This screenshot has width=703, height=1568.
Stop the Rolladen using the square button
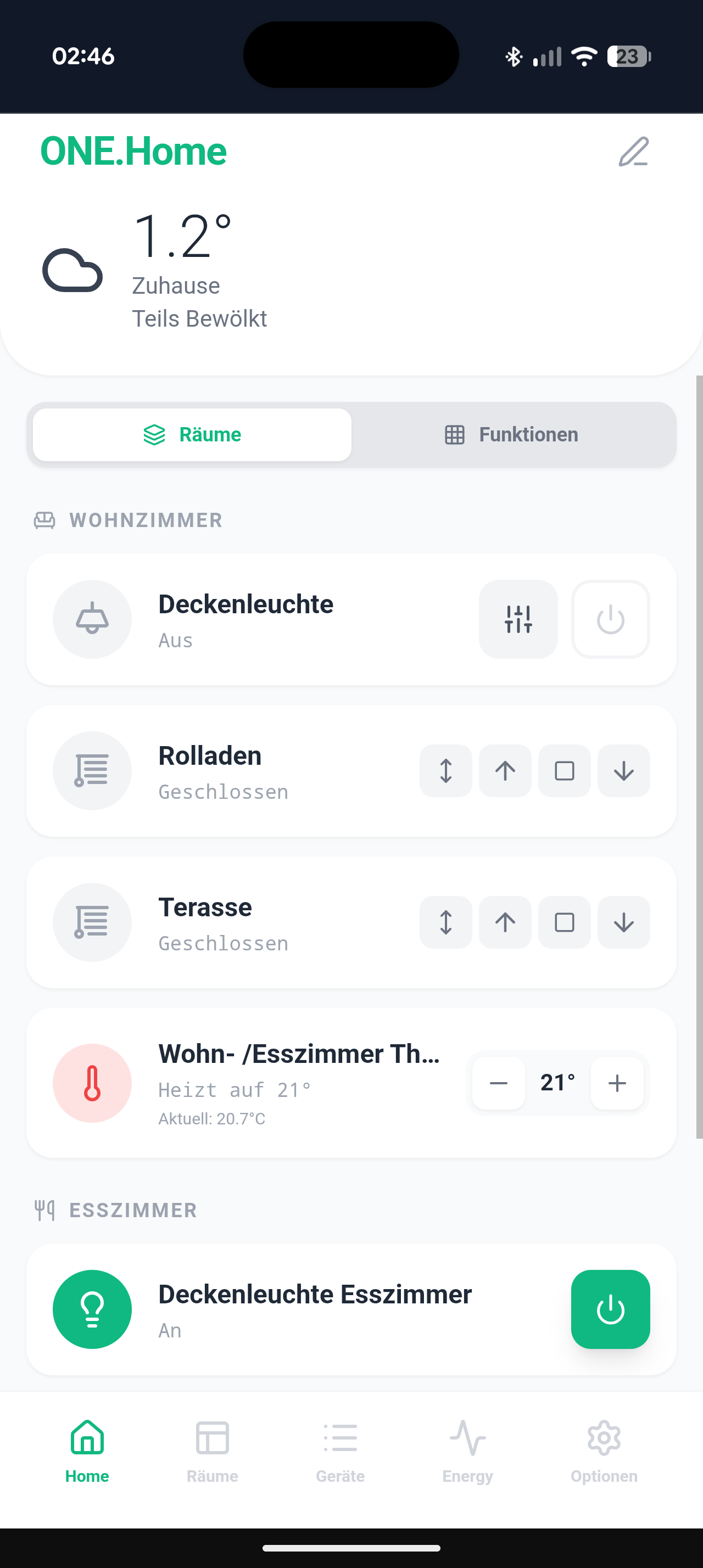click(x=563, y=771)
